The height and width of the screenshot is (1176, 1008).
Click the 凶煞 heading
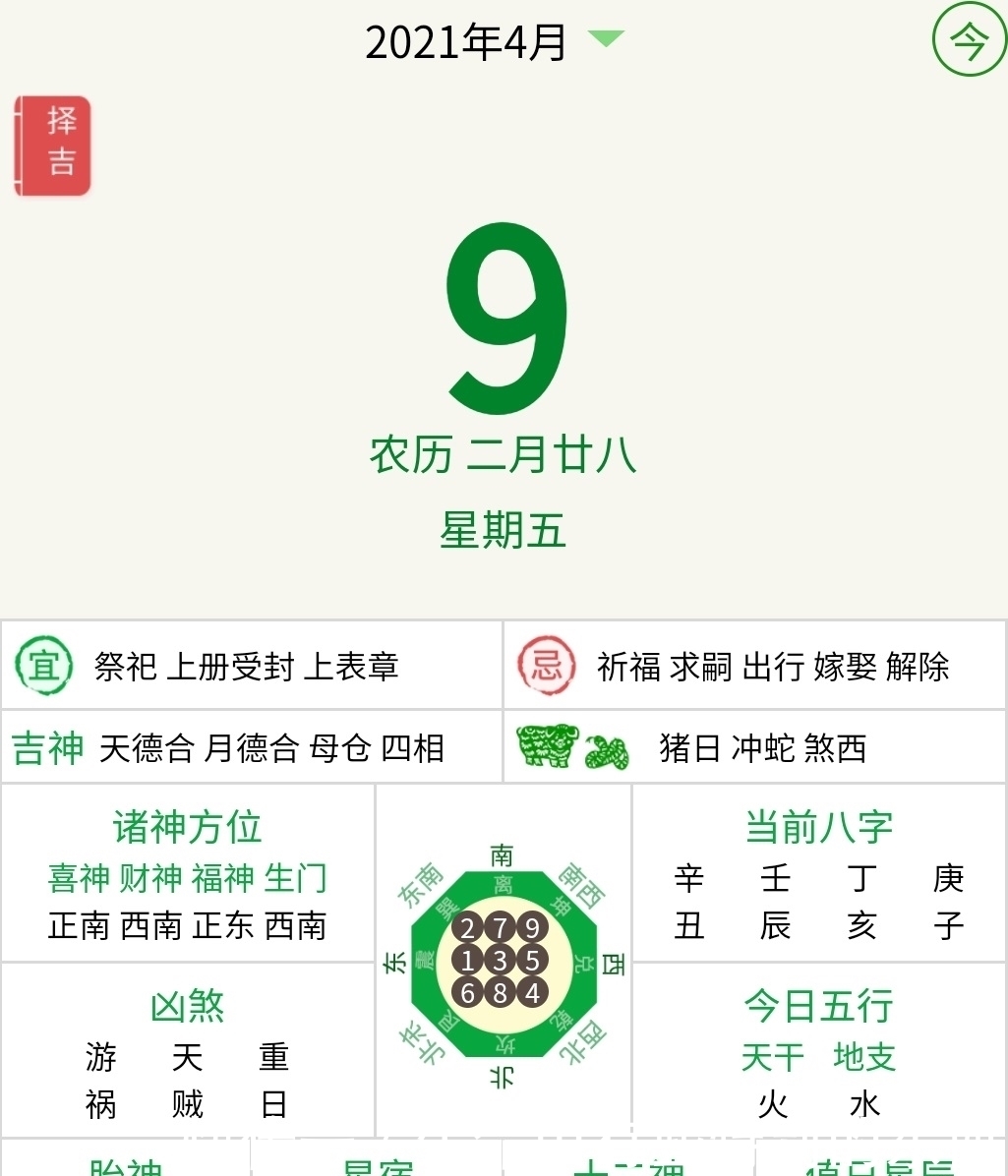187,1005
